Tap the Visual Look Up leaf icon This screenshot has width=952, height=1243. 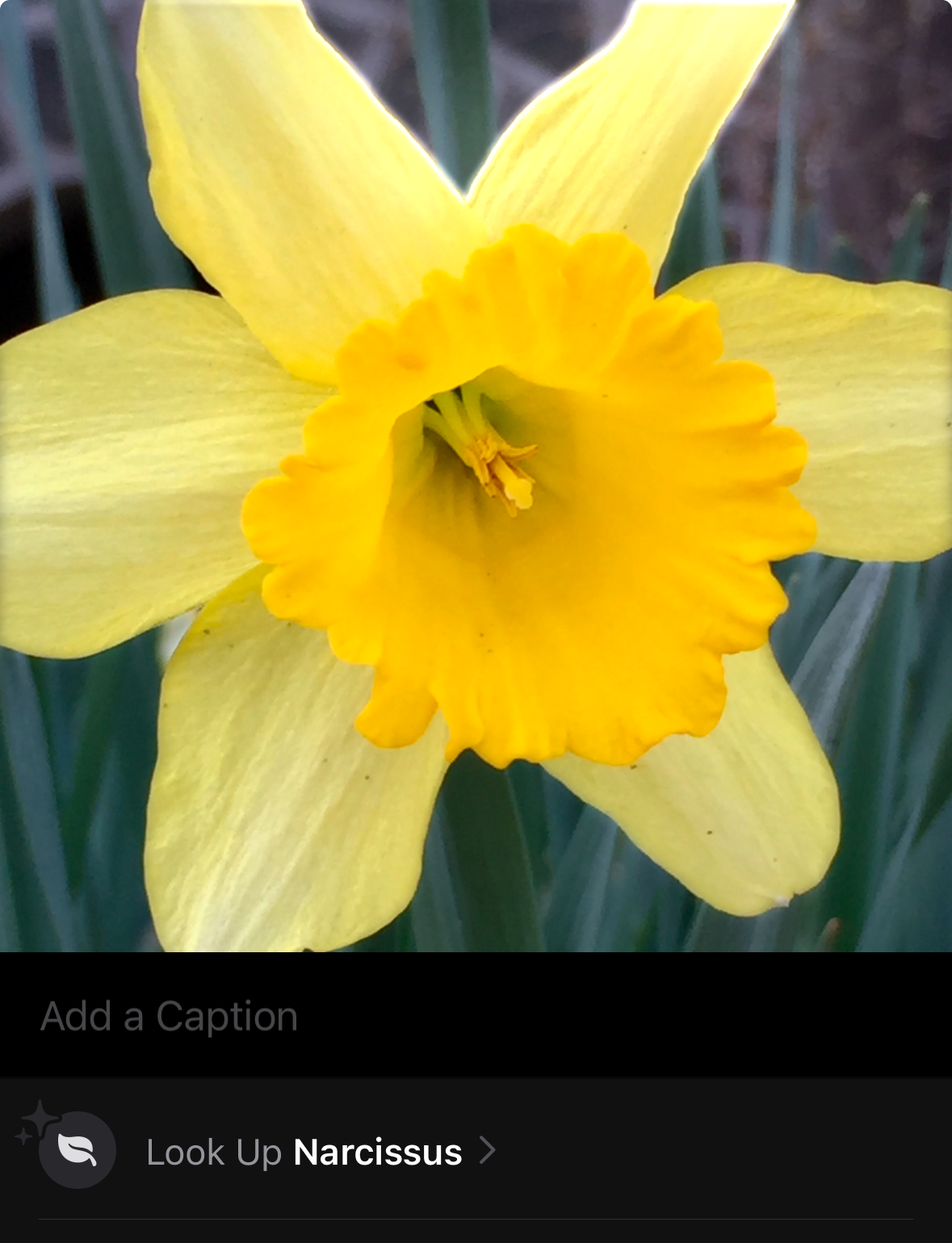77,1150
